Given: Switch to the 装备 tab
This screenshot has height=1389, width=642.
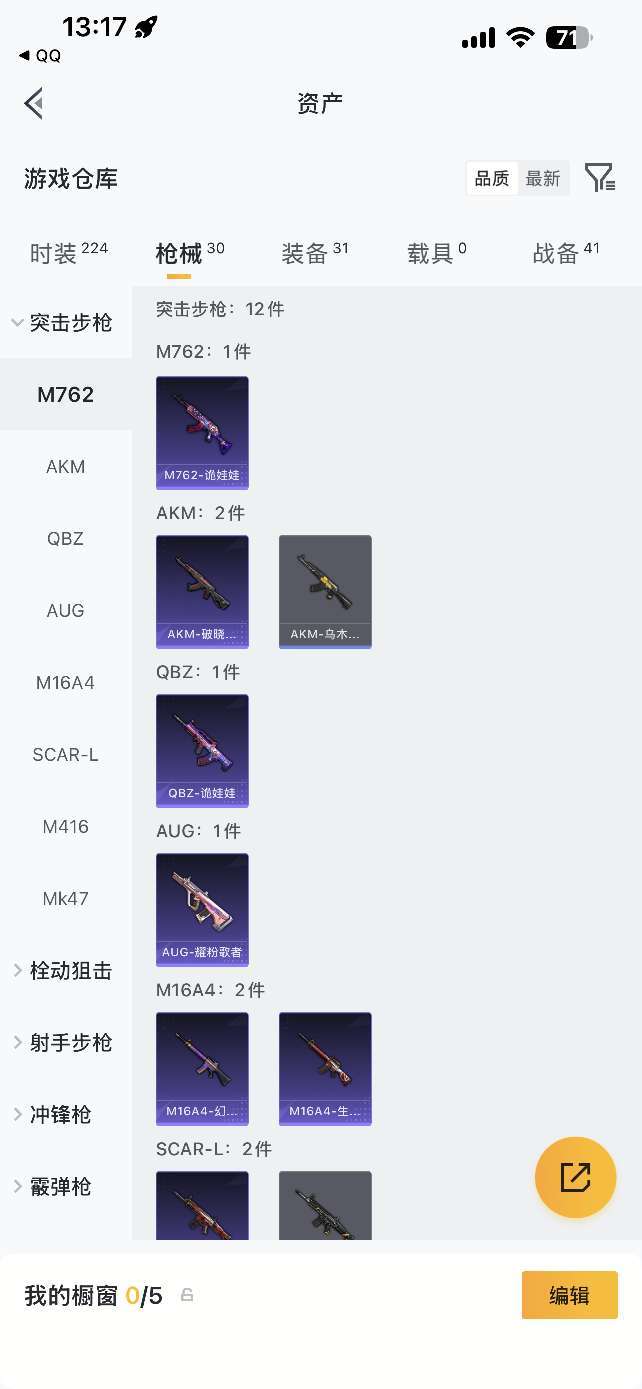Looking at the screenshot, I should pos(314,253).
